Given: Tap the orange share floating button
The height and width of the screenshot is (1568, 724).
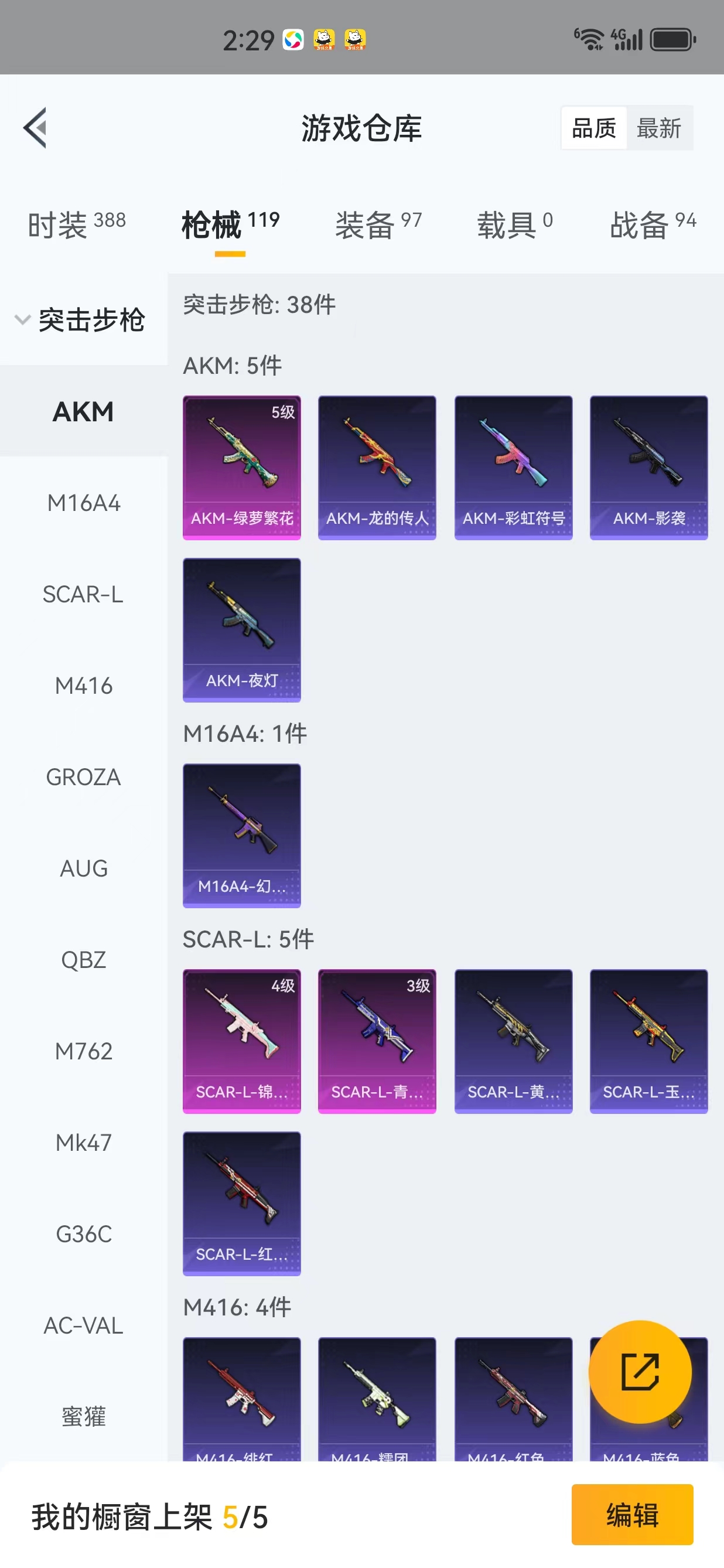Looking at the screenshot, I should pos(640,1372).
